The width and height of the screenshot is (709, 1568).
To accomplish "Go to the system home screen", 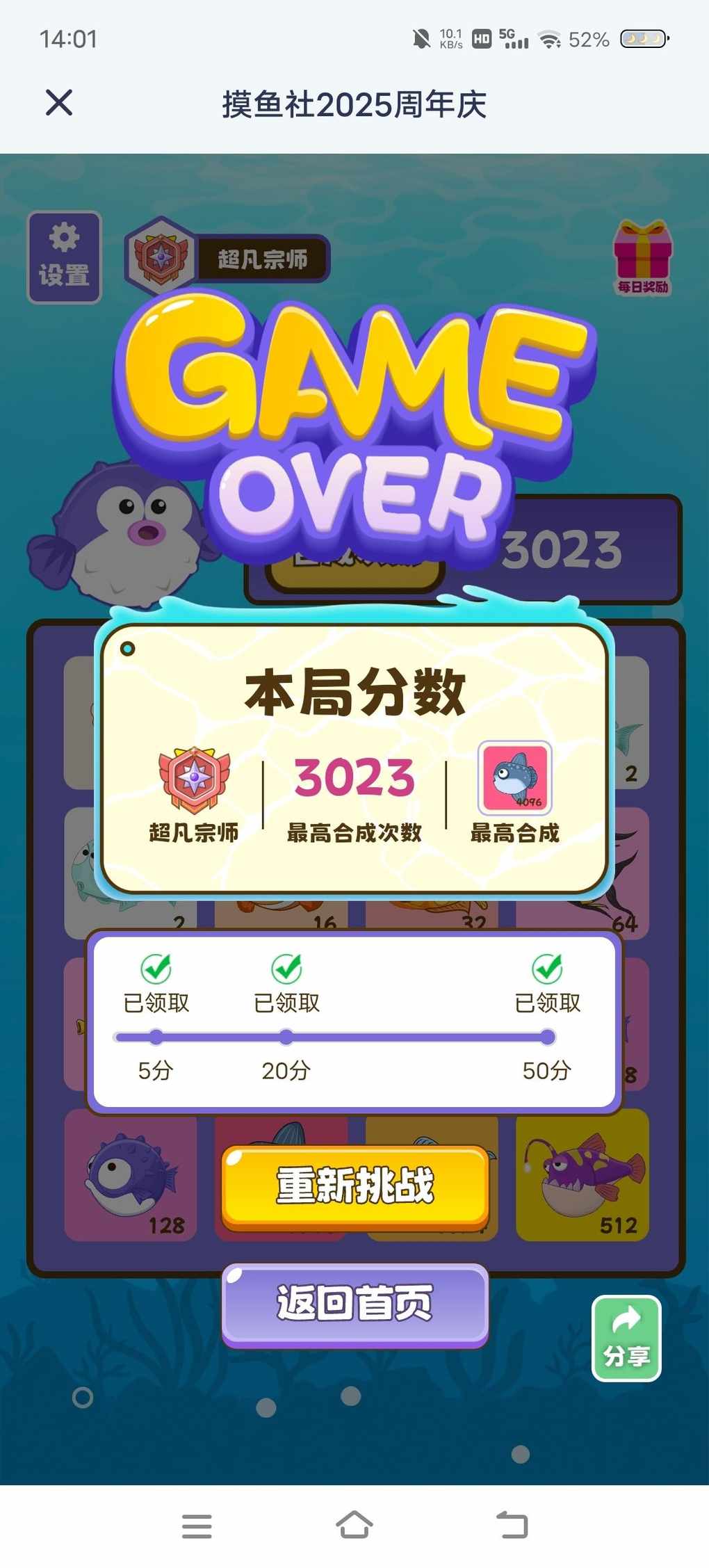I will (x=354, y=1526).
